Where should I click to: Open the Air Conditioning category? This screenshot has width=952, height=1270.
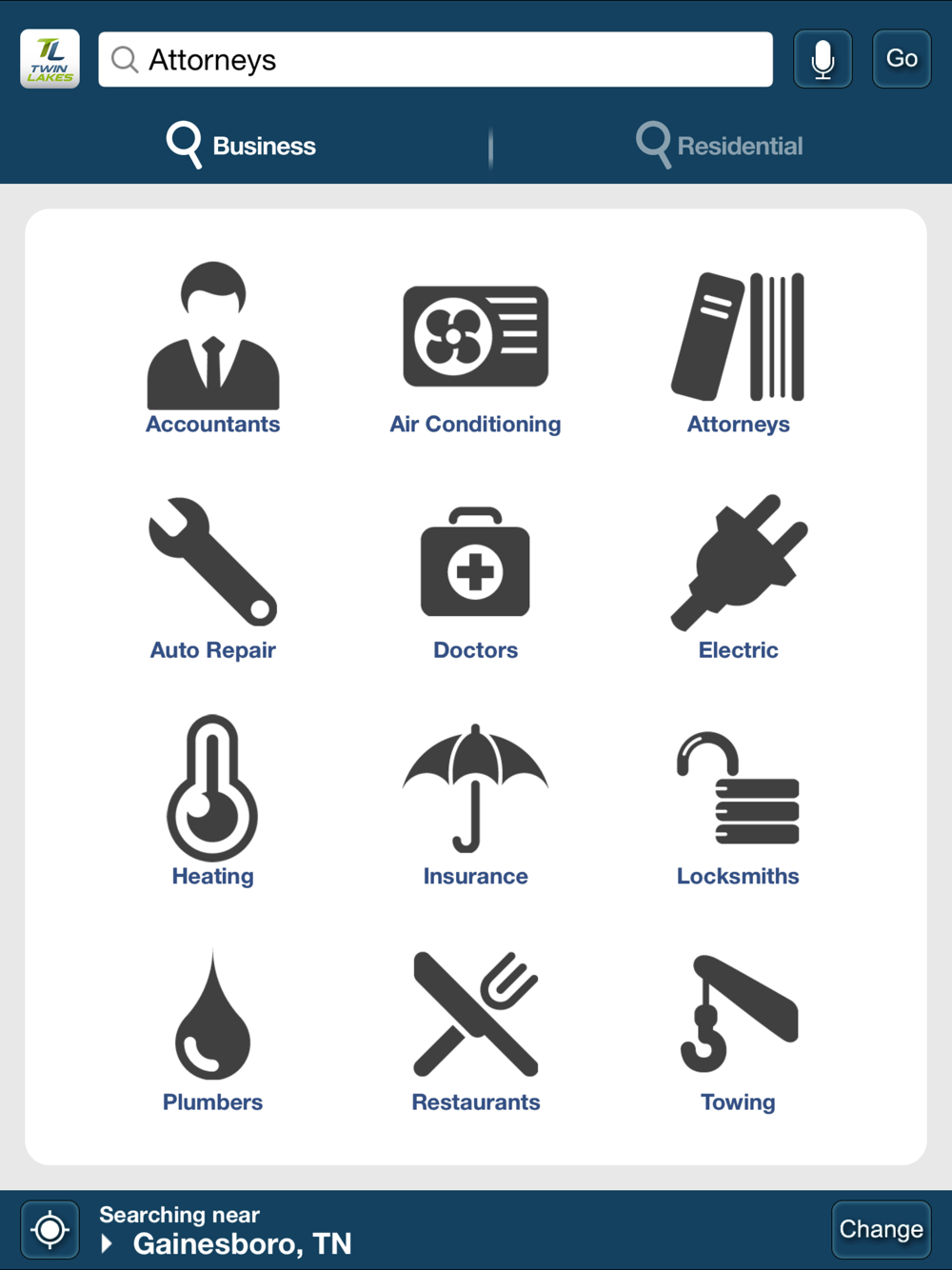475,352
